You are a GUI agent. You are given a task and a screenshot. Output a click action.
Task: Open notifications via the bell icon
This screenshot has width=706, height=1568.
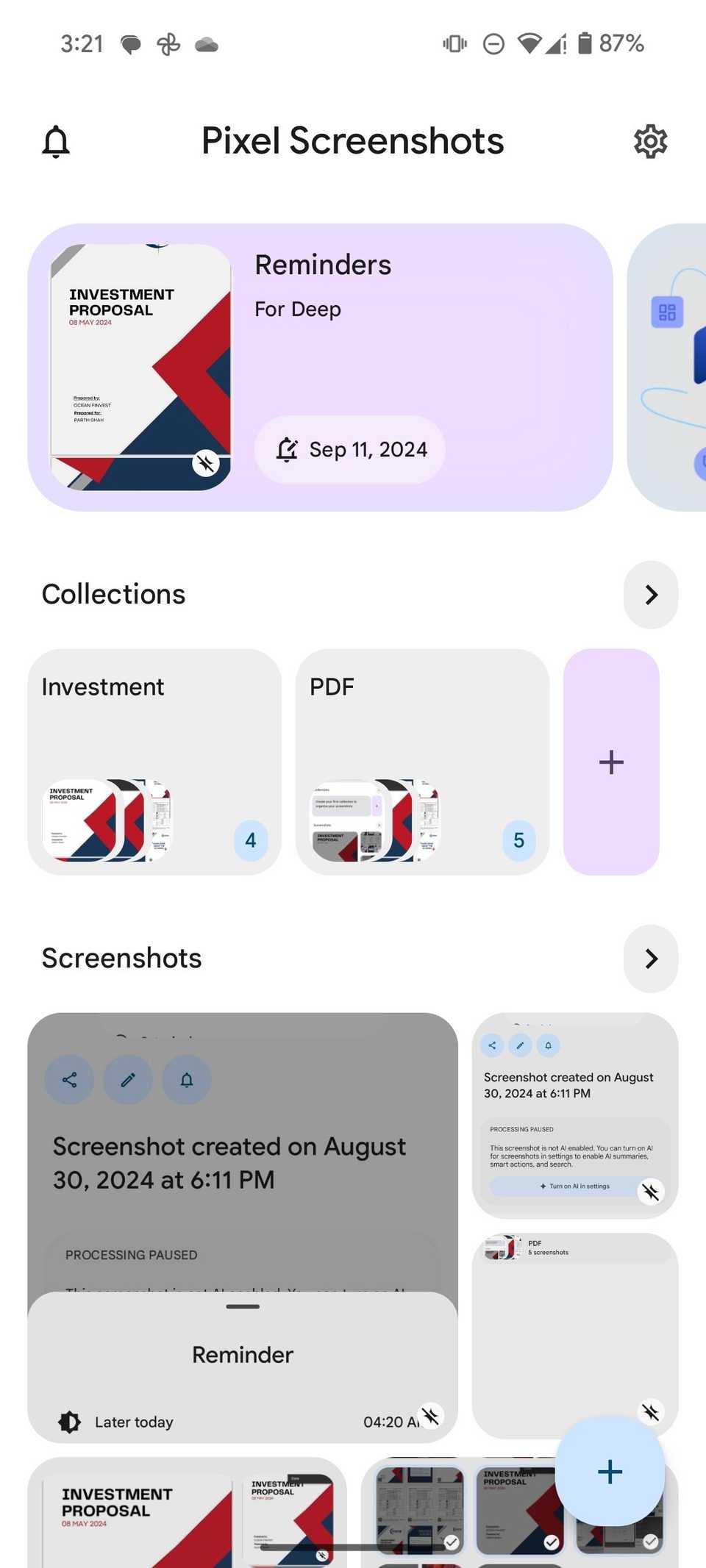point(57,141)
